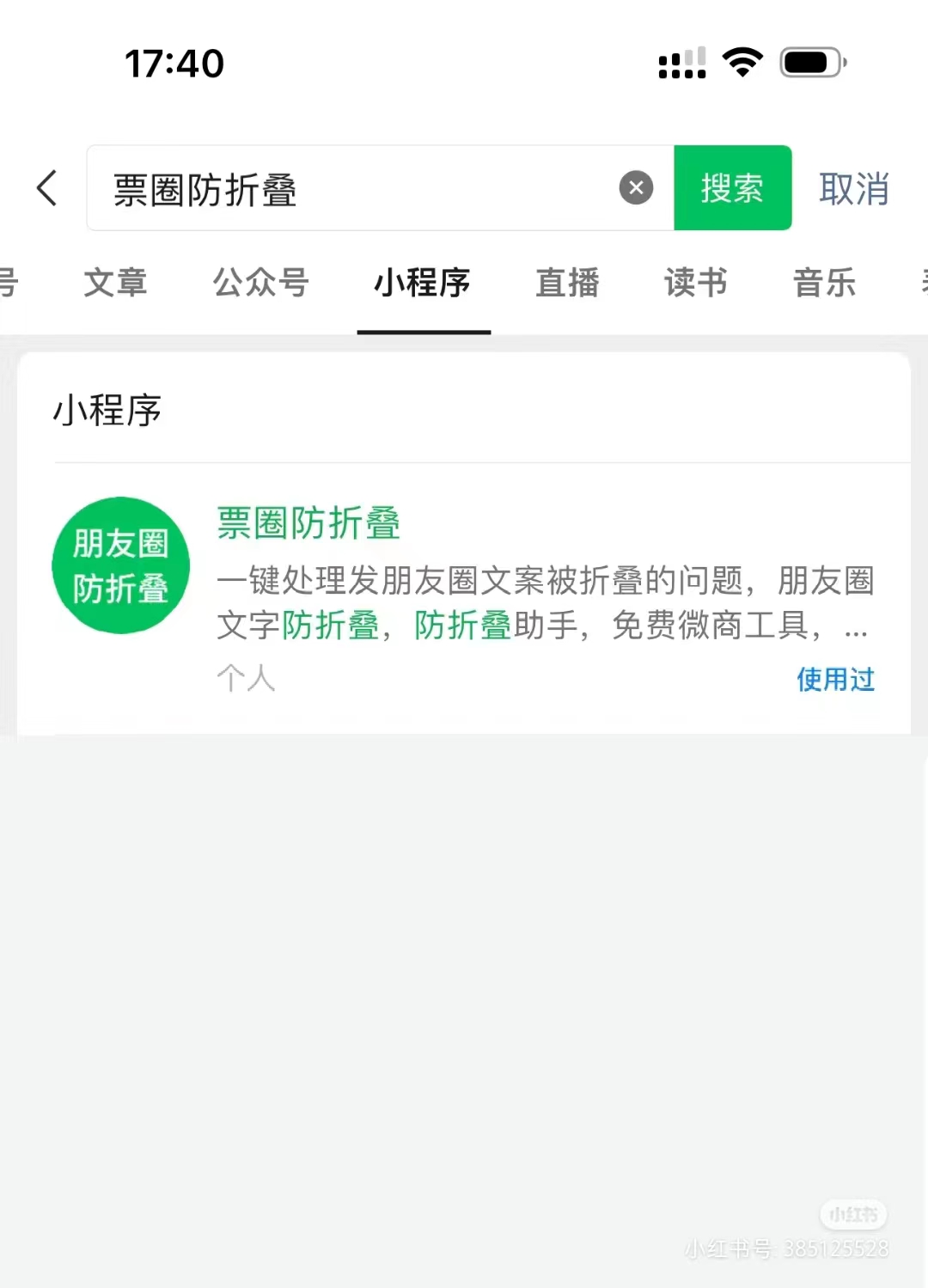Viewport: 928px width, 1288px height.
Task: Tap the 使用过 label
Action: click(834, 680)
